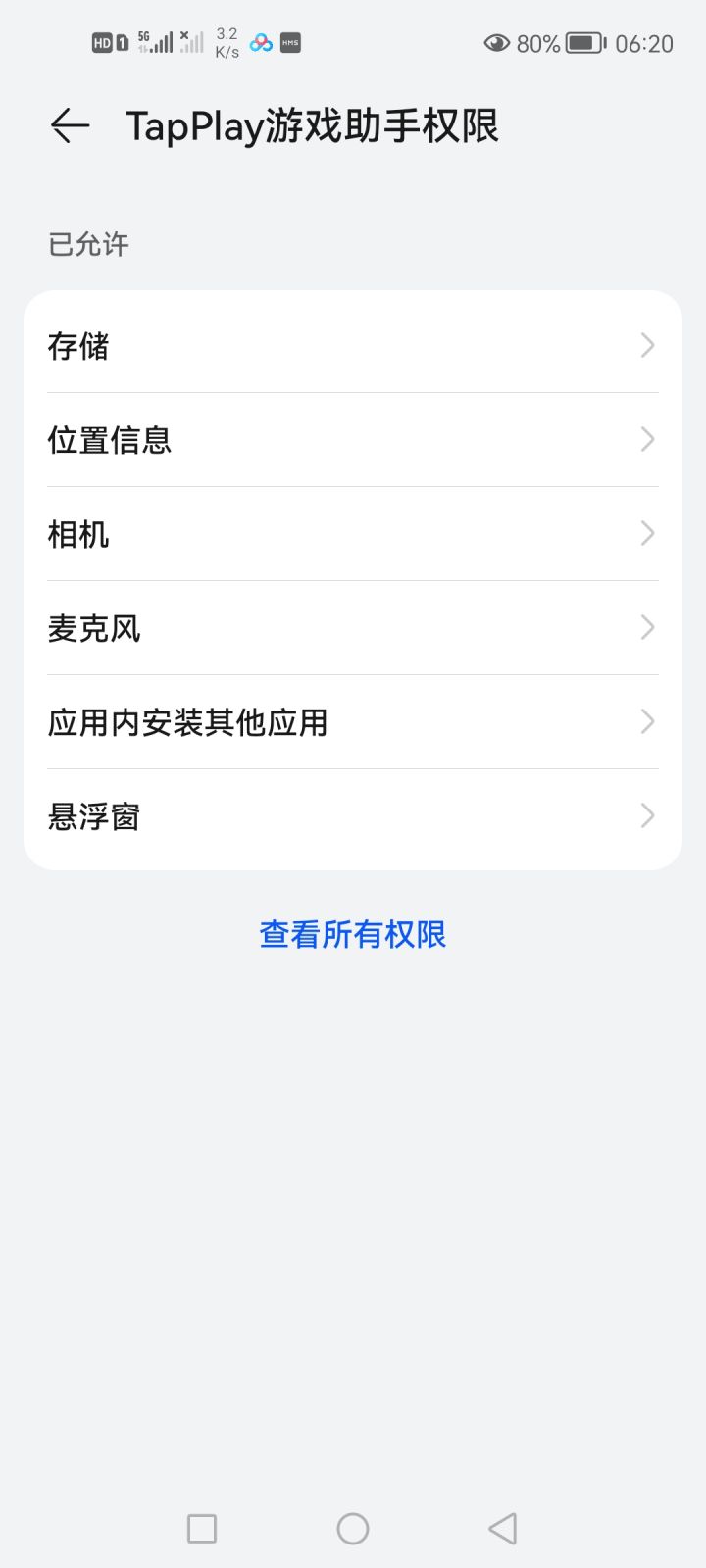Open recent apps from navigation bar
Screen dimensions: 706x1568
pyautogui.click(x=202, y=1529)
